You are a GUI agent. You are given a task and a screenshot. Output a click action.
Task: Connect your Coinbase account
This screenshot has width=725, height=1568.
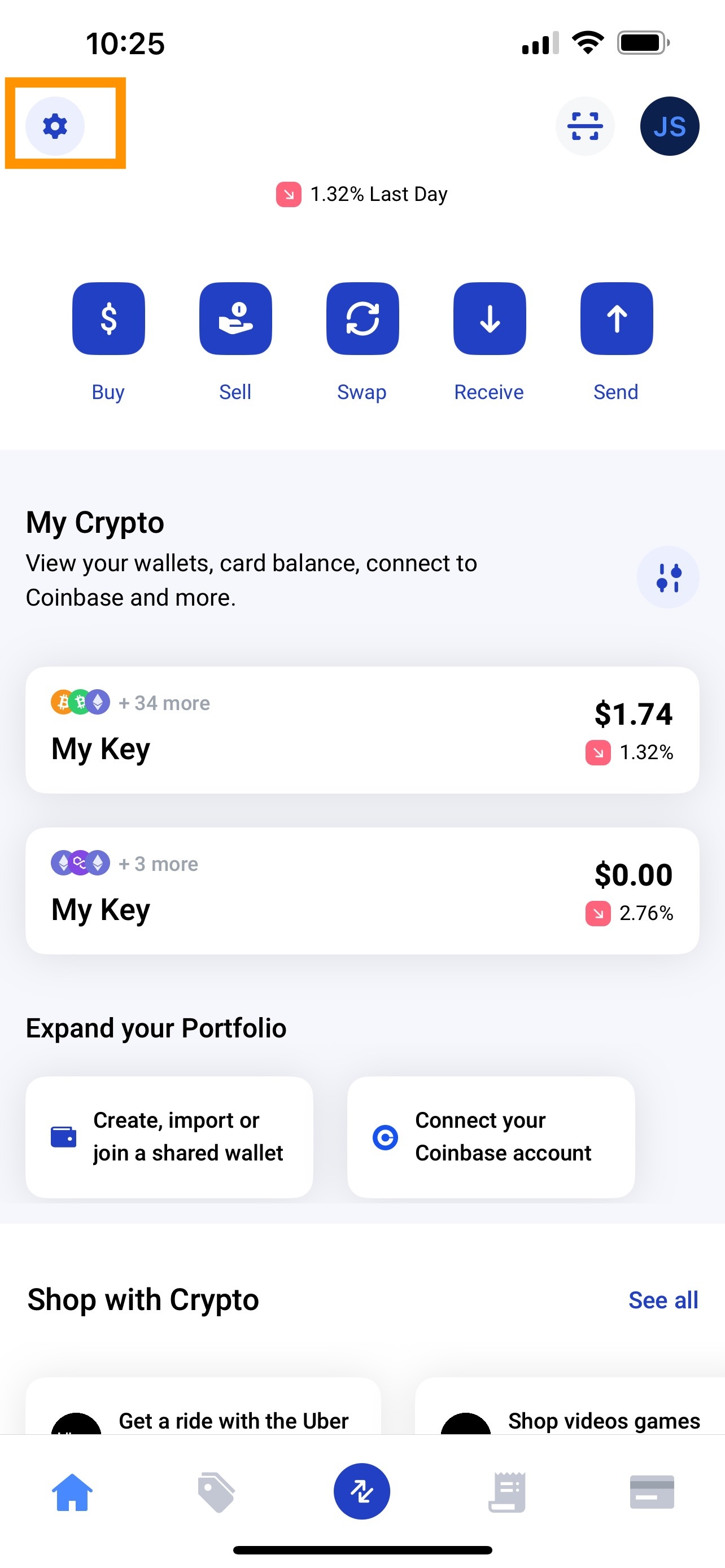(491, 1136)
